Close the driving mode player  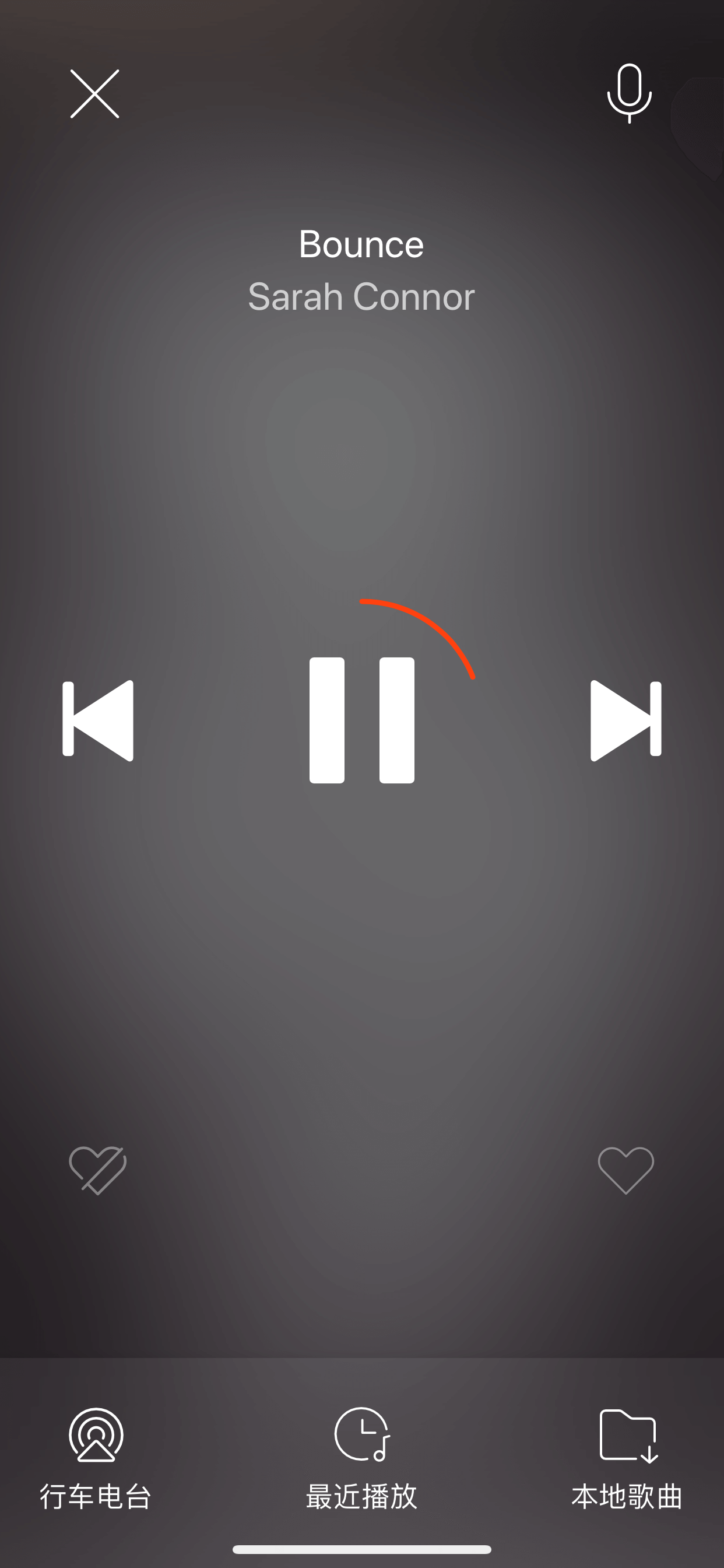(95, 94)
